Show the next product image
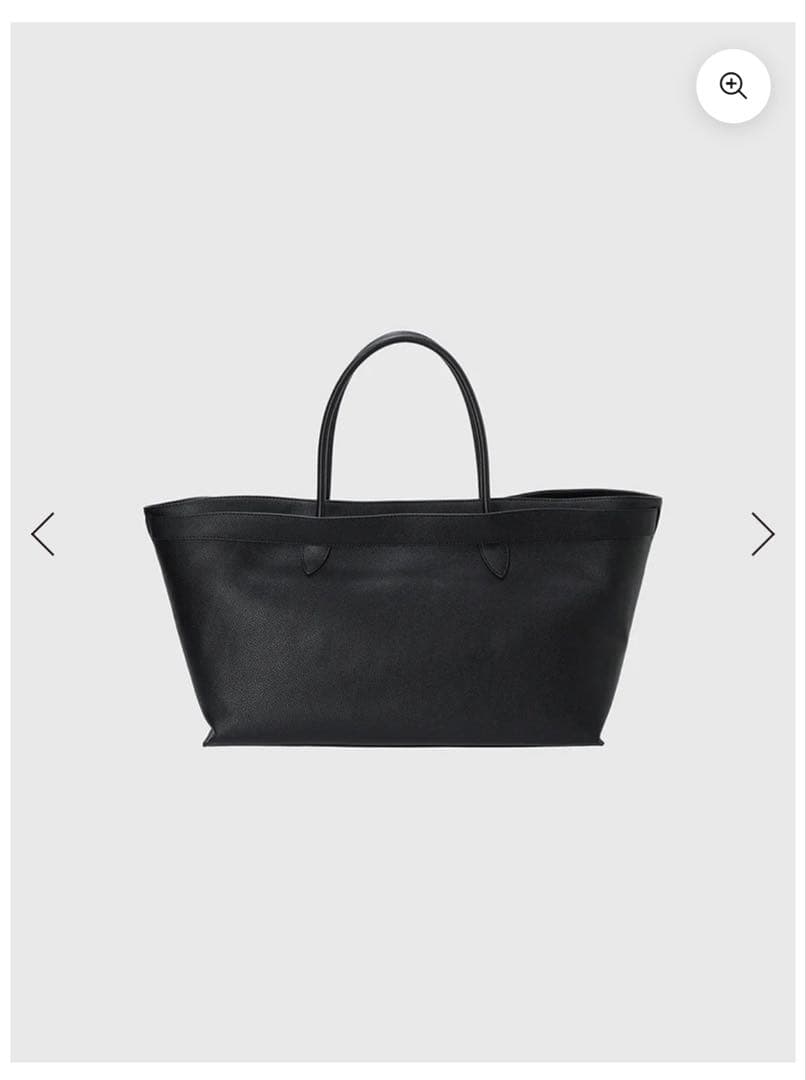This screenshot has height=1080, width=806. tap(762, 534)
